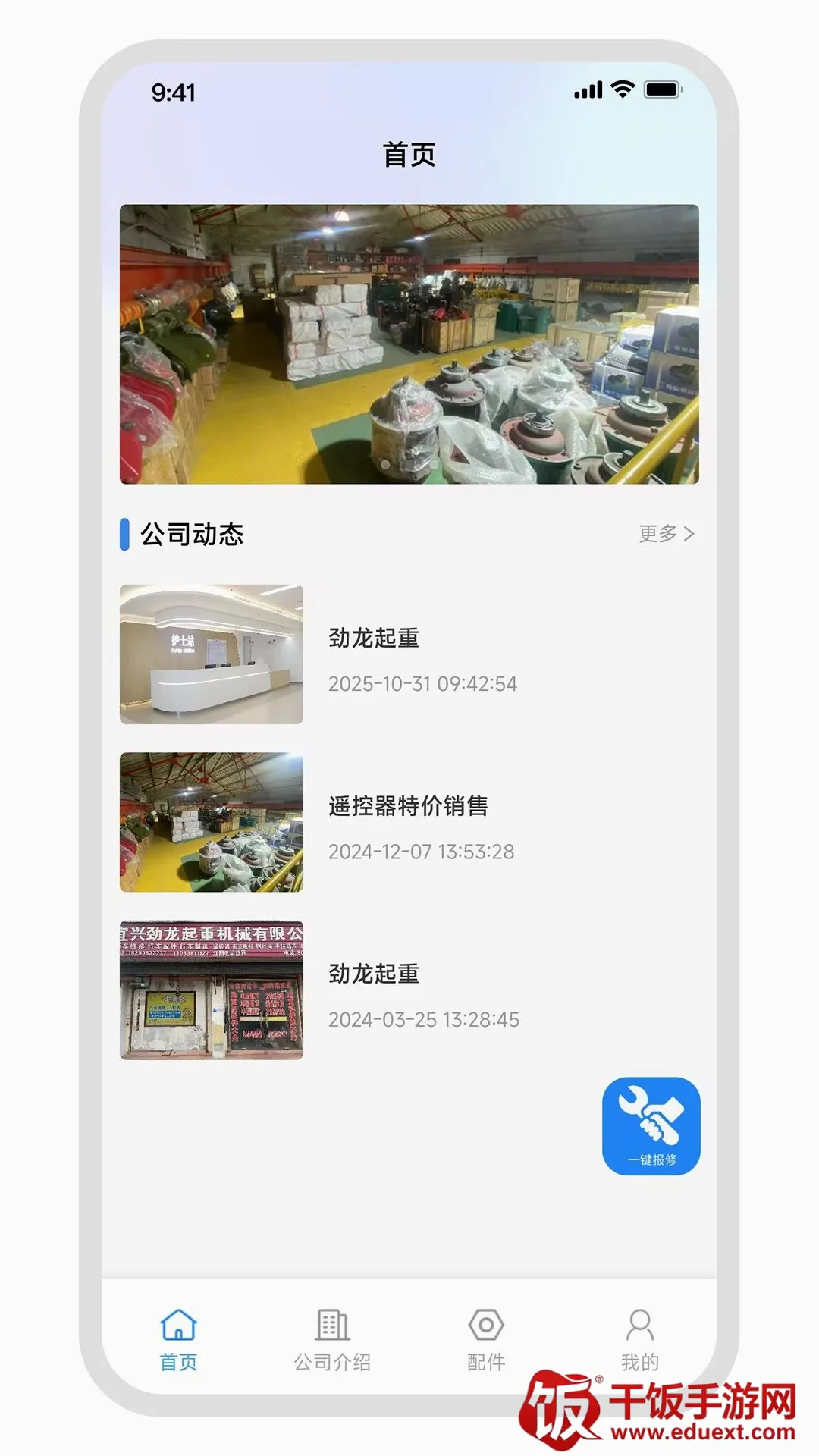This screenshot has height=1456, width=819.
Task: Open the 我的 tab
Action: [640, 1341]
